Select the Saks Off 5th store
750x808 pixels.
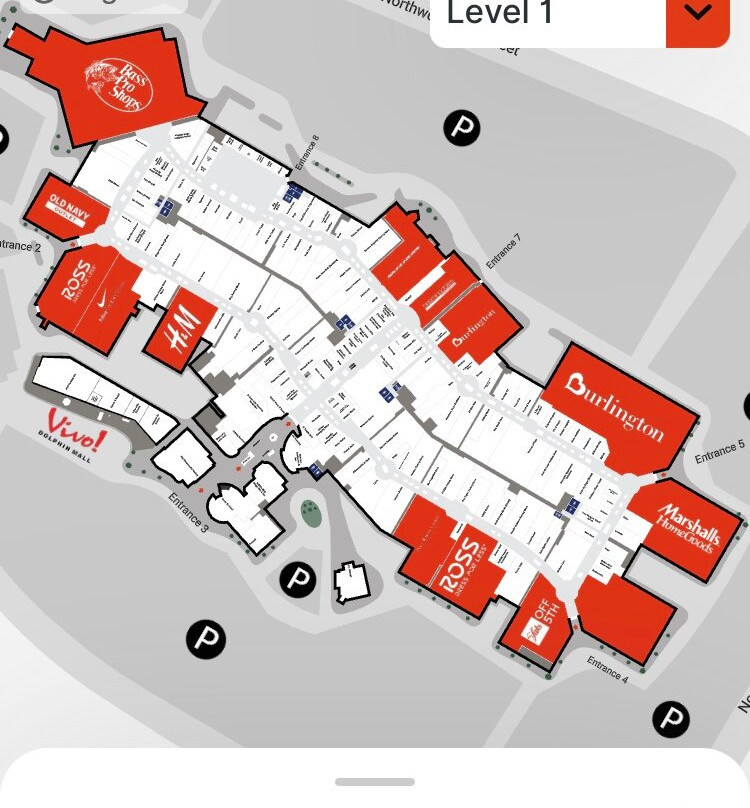(539, 624)
